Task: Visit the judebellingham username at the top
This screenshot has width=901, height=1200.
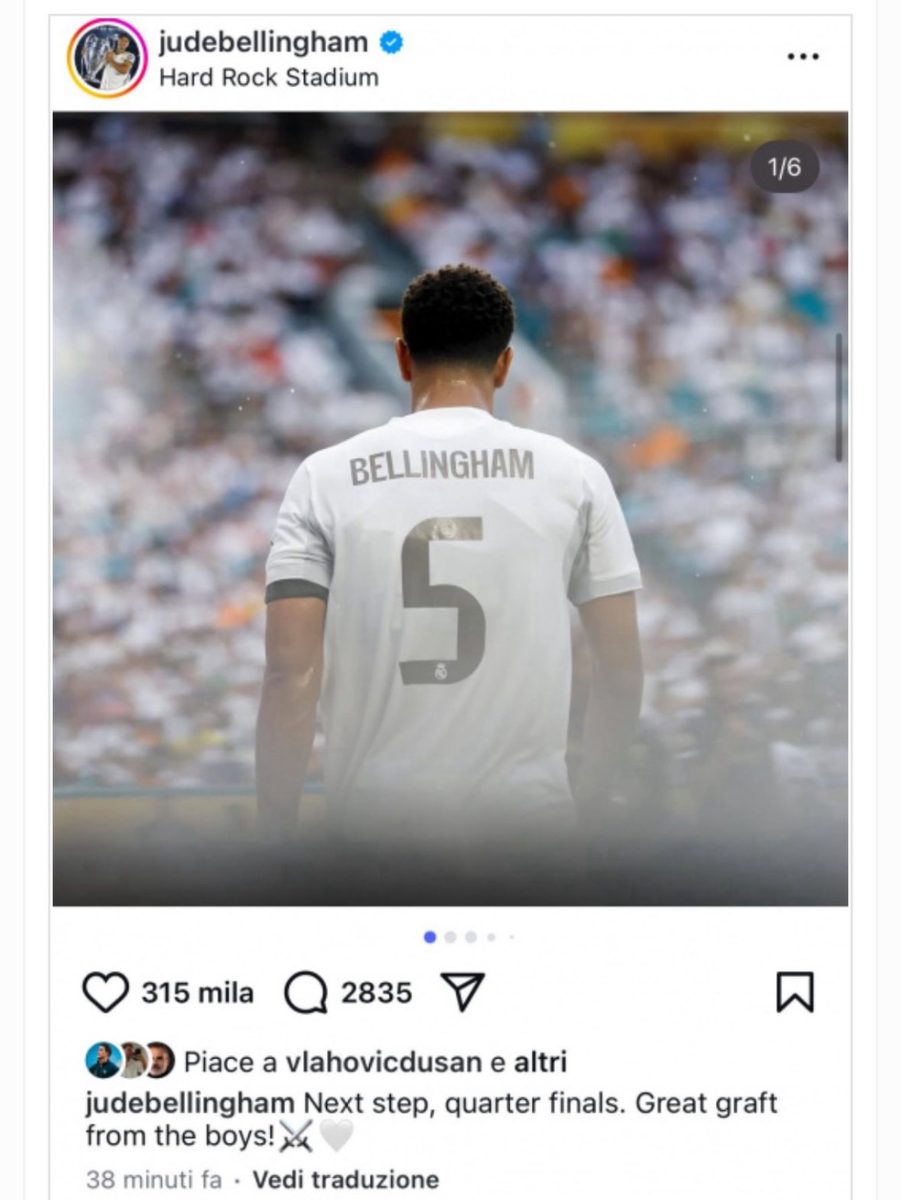Action: point(263,43)
